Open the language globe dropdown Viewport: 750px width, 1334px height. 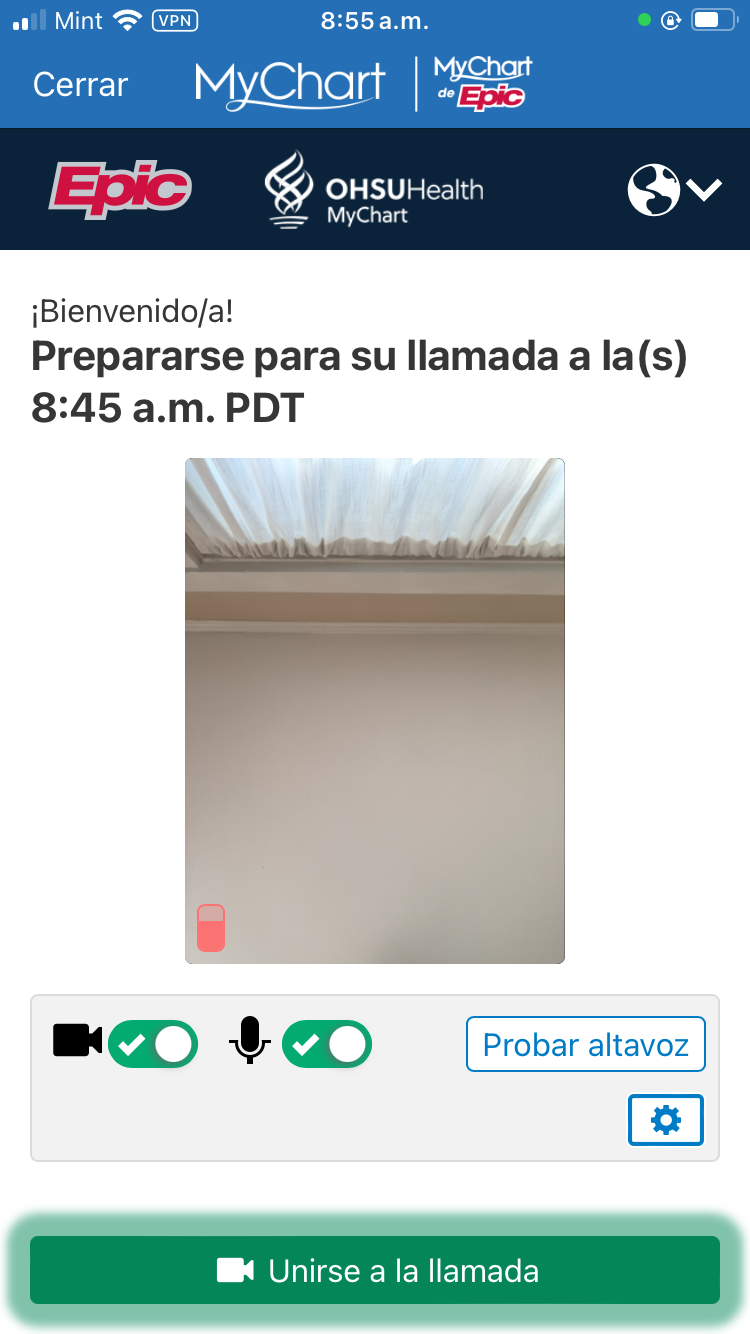click(x=674, y=189)
